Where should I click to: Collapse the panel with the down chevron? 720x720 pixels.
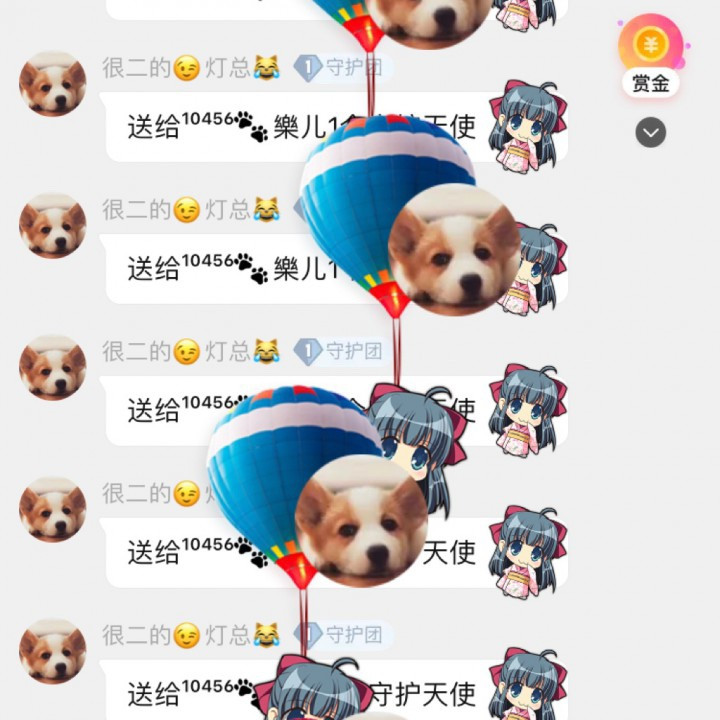[650, 132]
